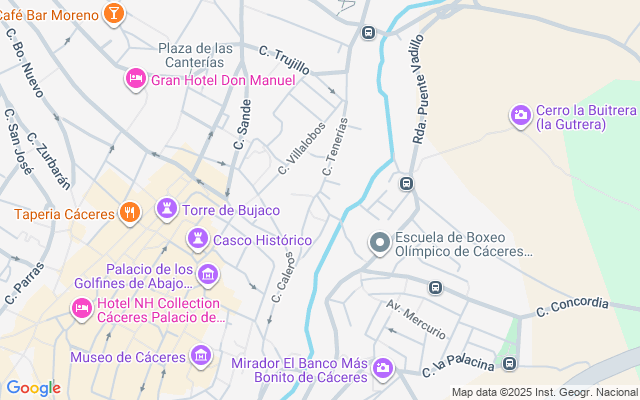The image size is (640, 400).
Task: Open the Casco Histórico place marker
Action: click(x=198, y=240)
